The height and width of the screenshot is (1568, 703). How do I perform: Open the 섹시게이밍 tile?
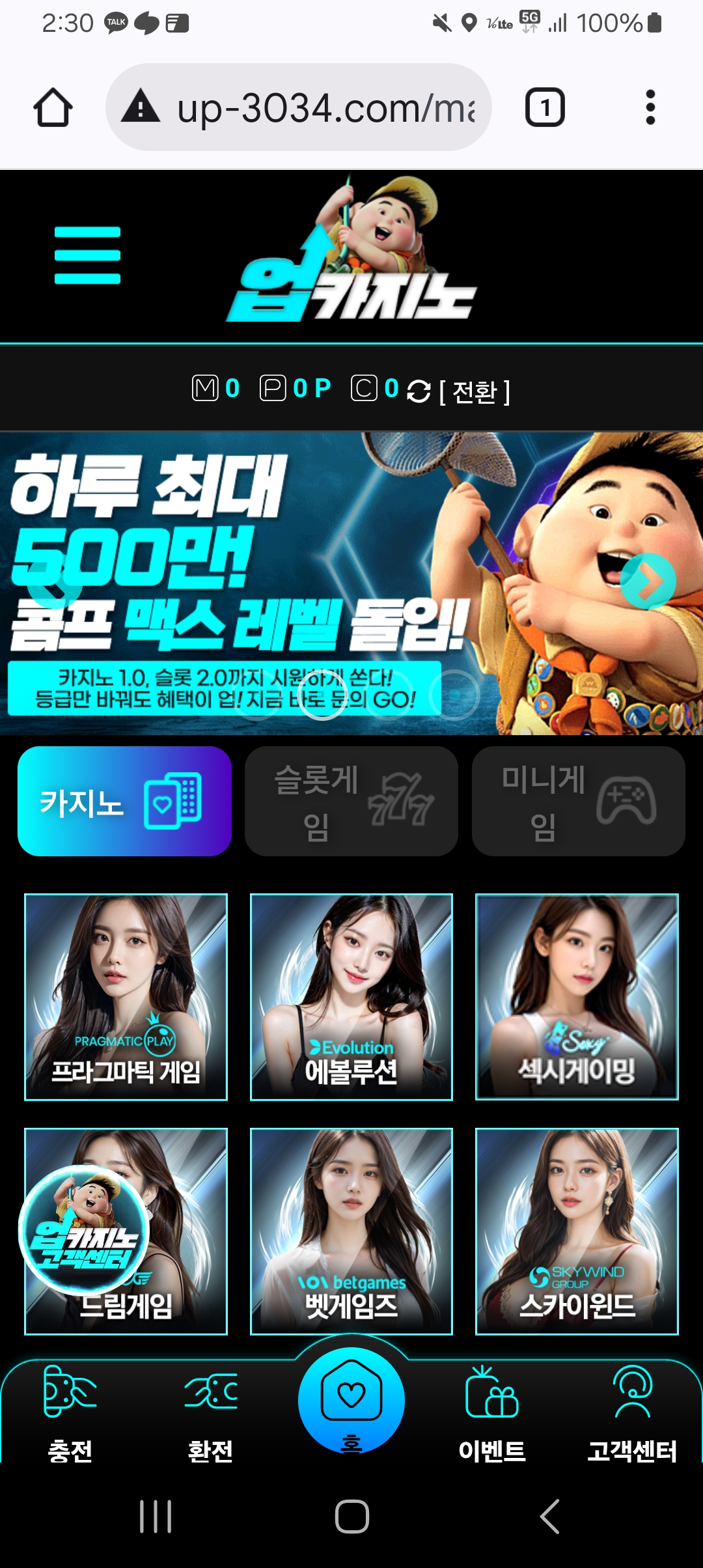pos(577,997)
